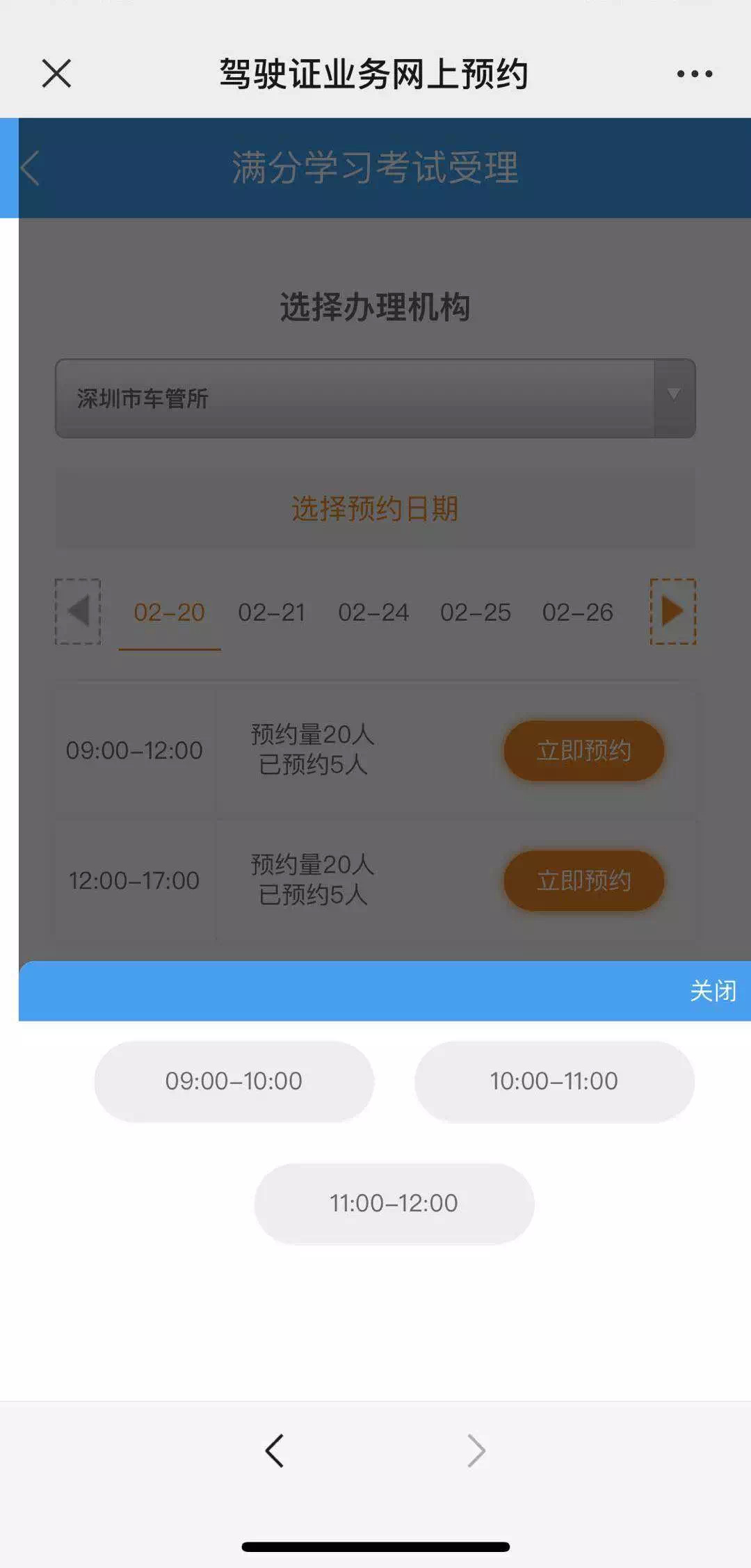
Task: Go back with the browser back arrow
Action: click(x=275, y=1451)
